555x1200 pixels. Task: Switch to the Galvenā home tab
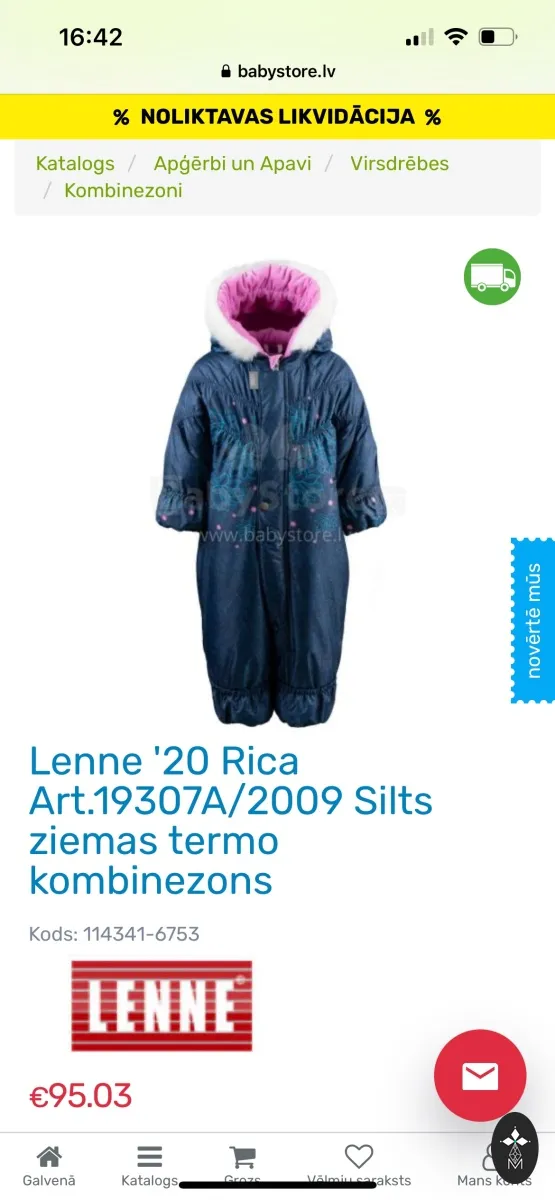tap(49, 1166)
